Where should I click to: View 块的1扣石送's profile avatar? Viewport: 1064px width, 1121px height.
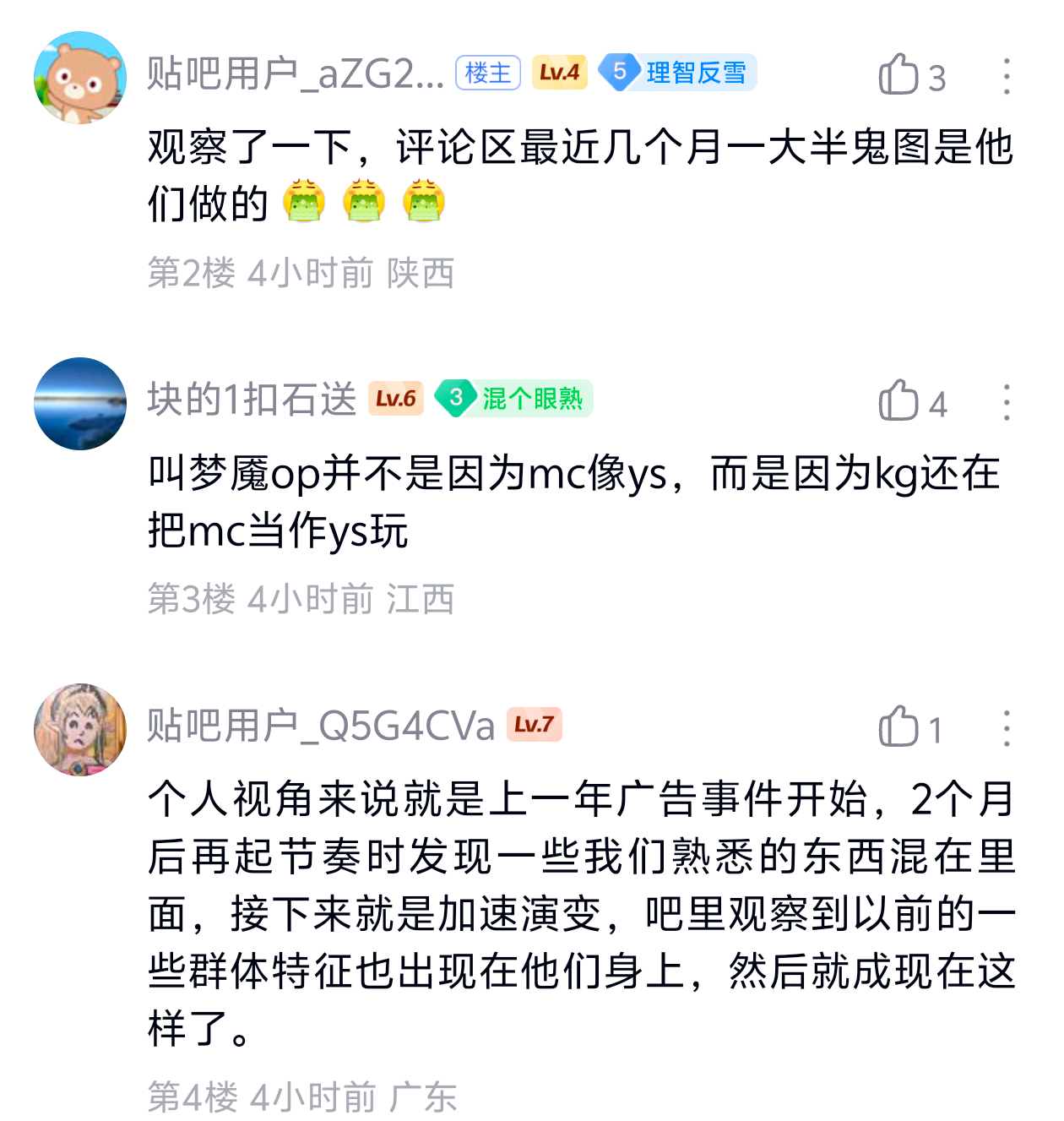coord(80,404)
